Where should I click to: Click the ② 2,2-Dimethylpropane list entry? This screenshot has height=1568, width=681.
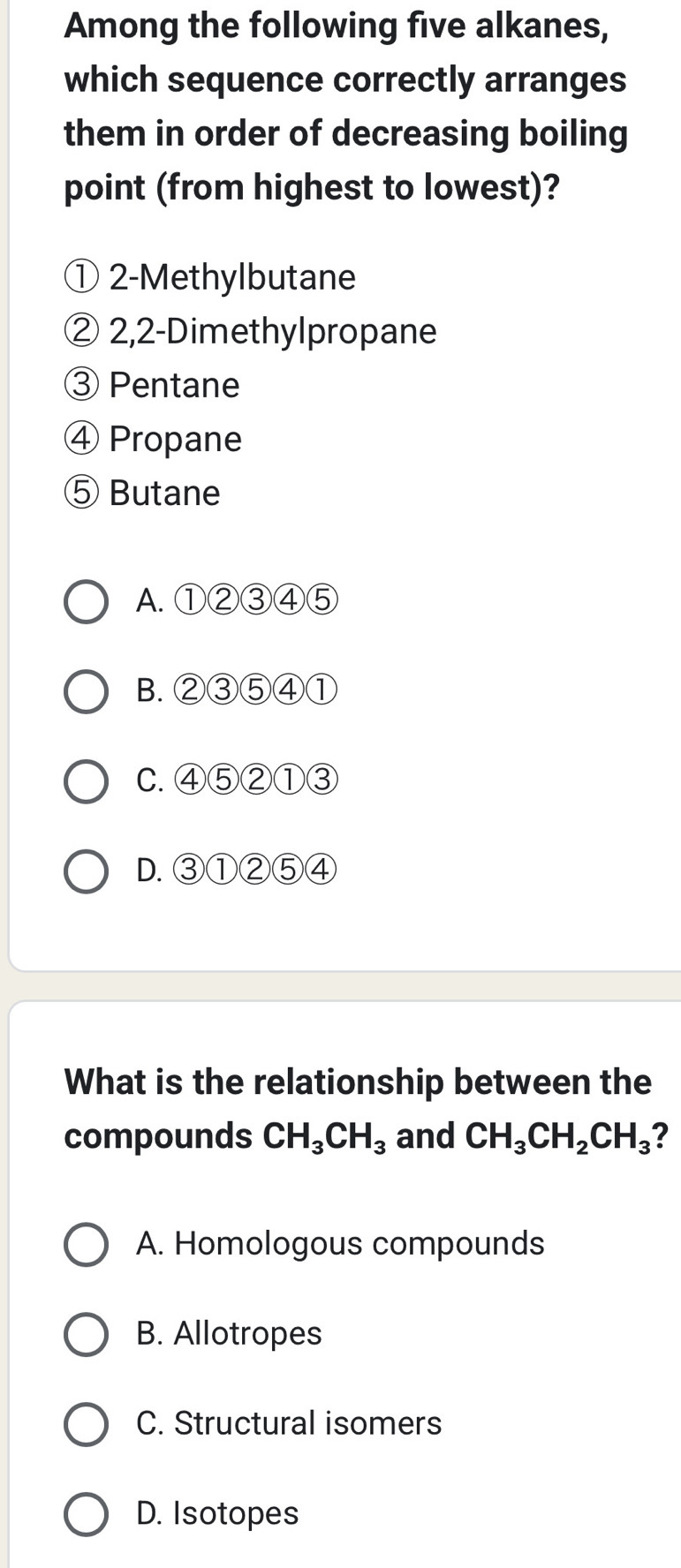249,332
